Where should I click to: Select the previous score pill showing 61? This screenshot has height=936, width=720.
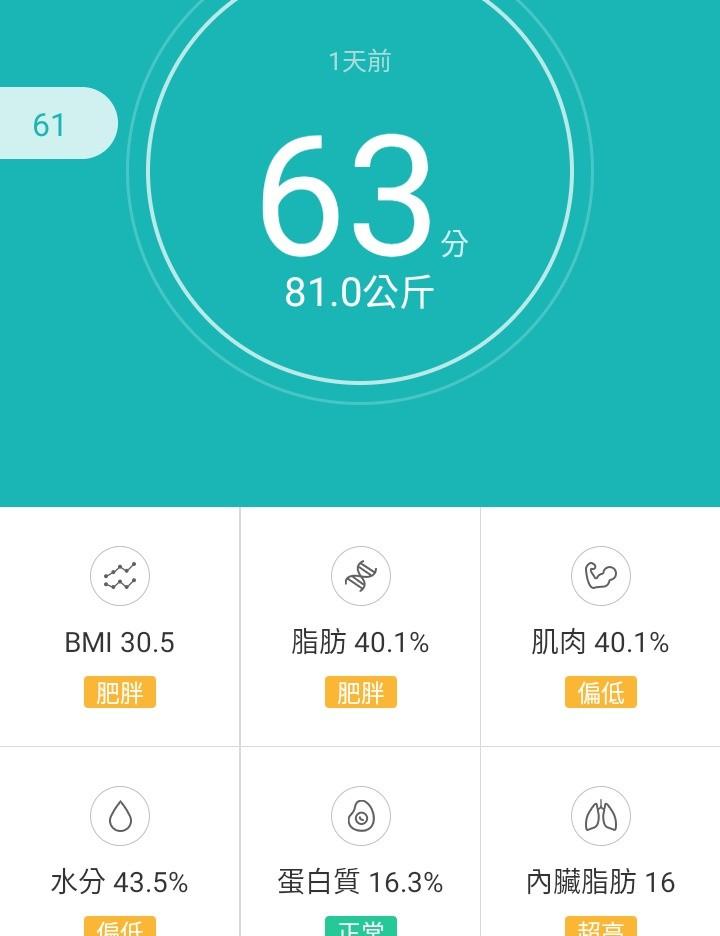[x=52, y=124]
